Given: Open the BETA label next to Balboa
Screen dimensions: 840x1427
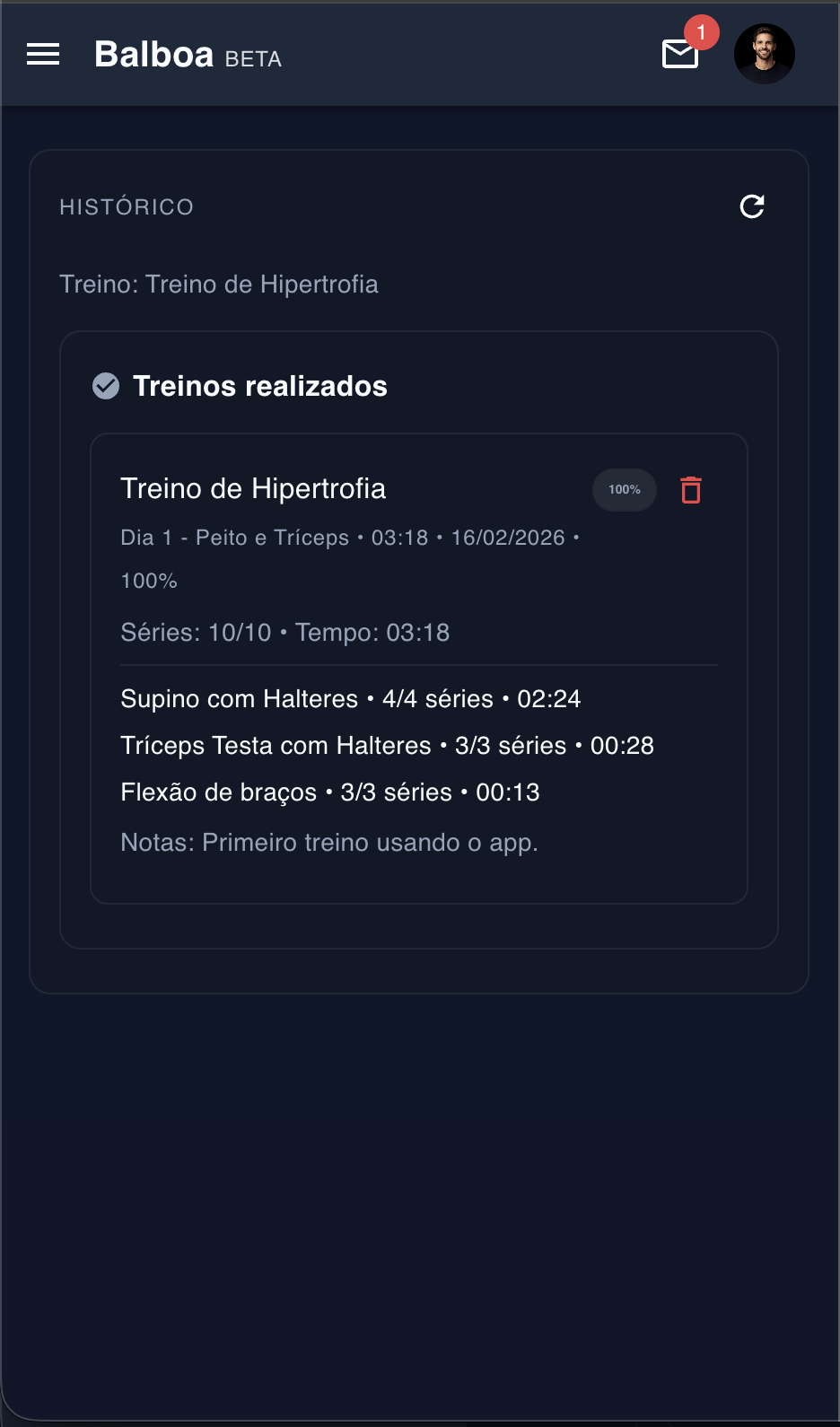Looking at the screenshot, I should 252,59.
